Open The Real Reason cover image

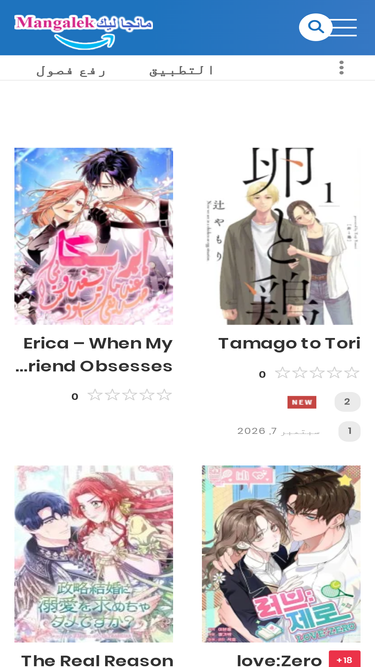pyautogui.click(x=94, y=554)
